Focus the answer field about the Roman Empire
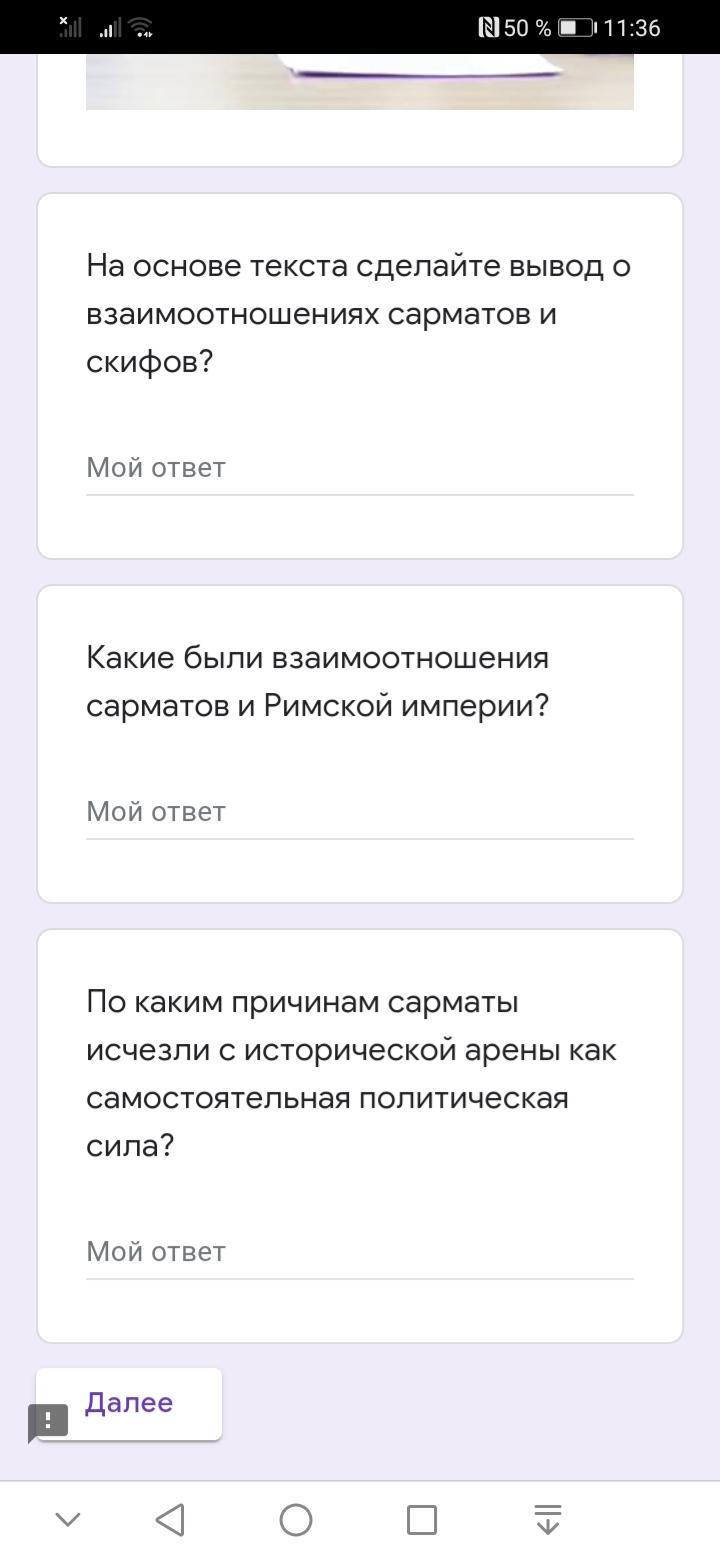Image resolution: width=720 pixels, height=1560 pixels. tap(359, 812)
